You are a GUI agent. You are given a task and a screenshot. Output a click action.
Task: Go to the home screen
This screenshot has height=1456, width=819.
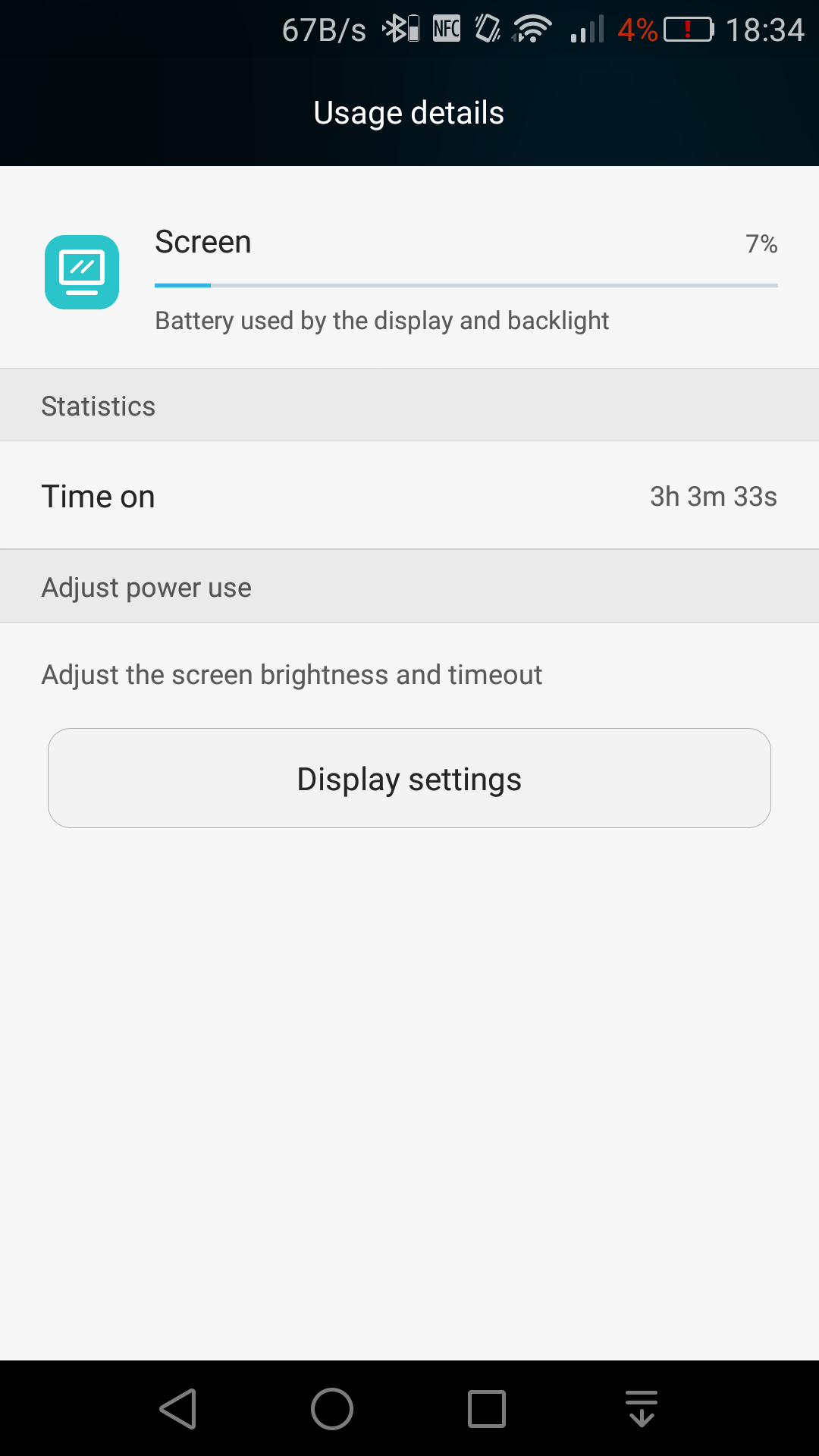click(332, 1409)
